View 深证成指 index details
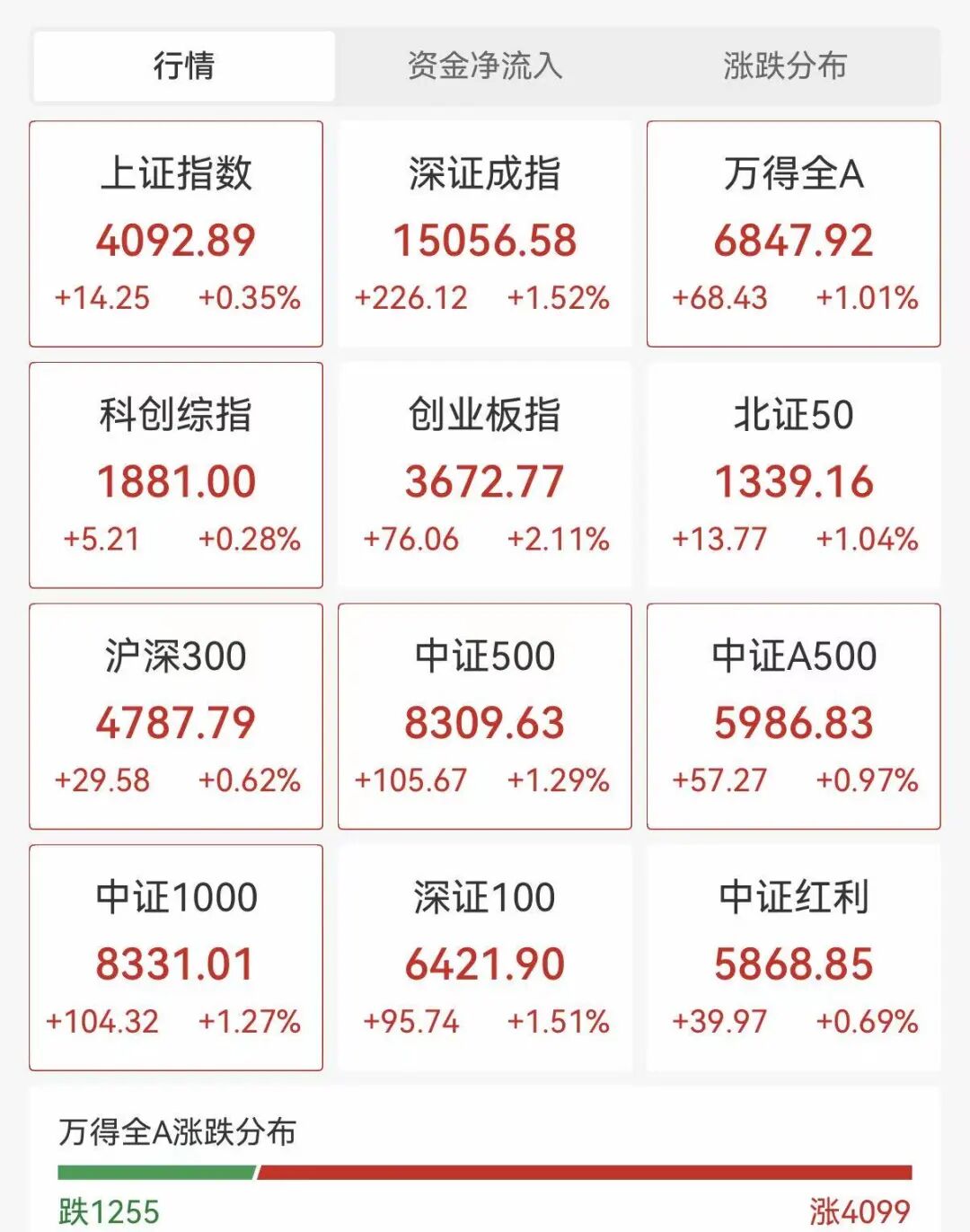This screenshot has width=970, height=1232. point(485,233)
